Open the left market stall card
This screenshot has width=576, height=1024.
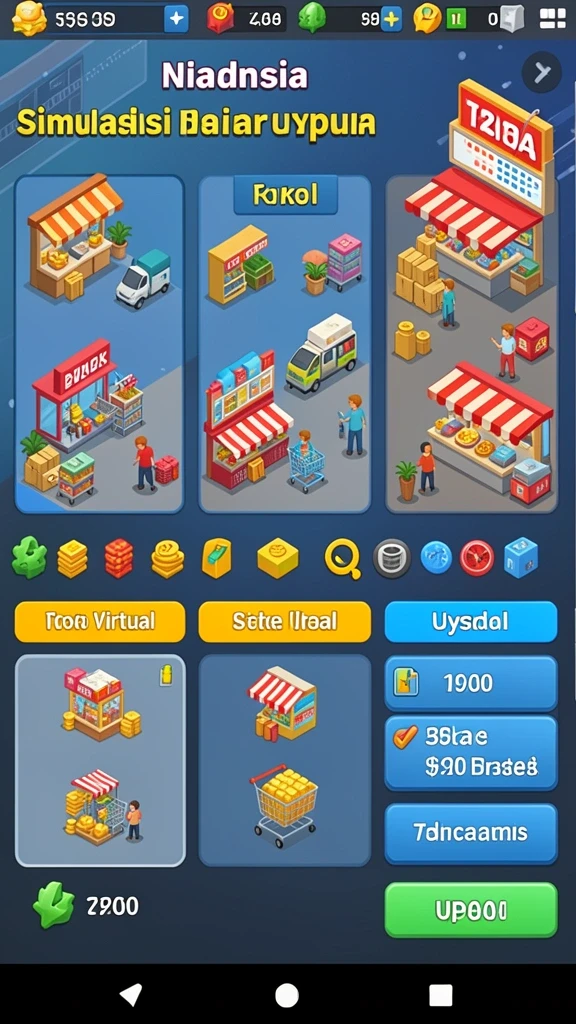coord(99,344)
